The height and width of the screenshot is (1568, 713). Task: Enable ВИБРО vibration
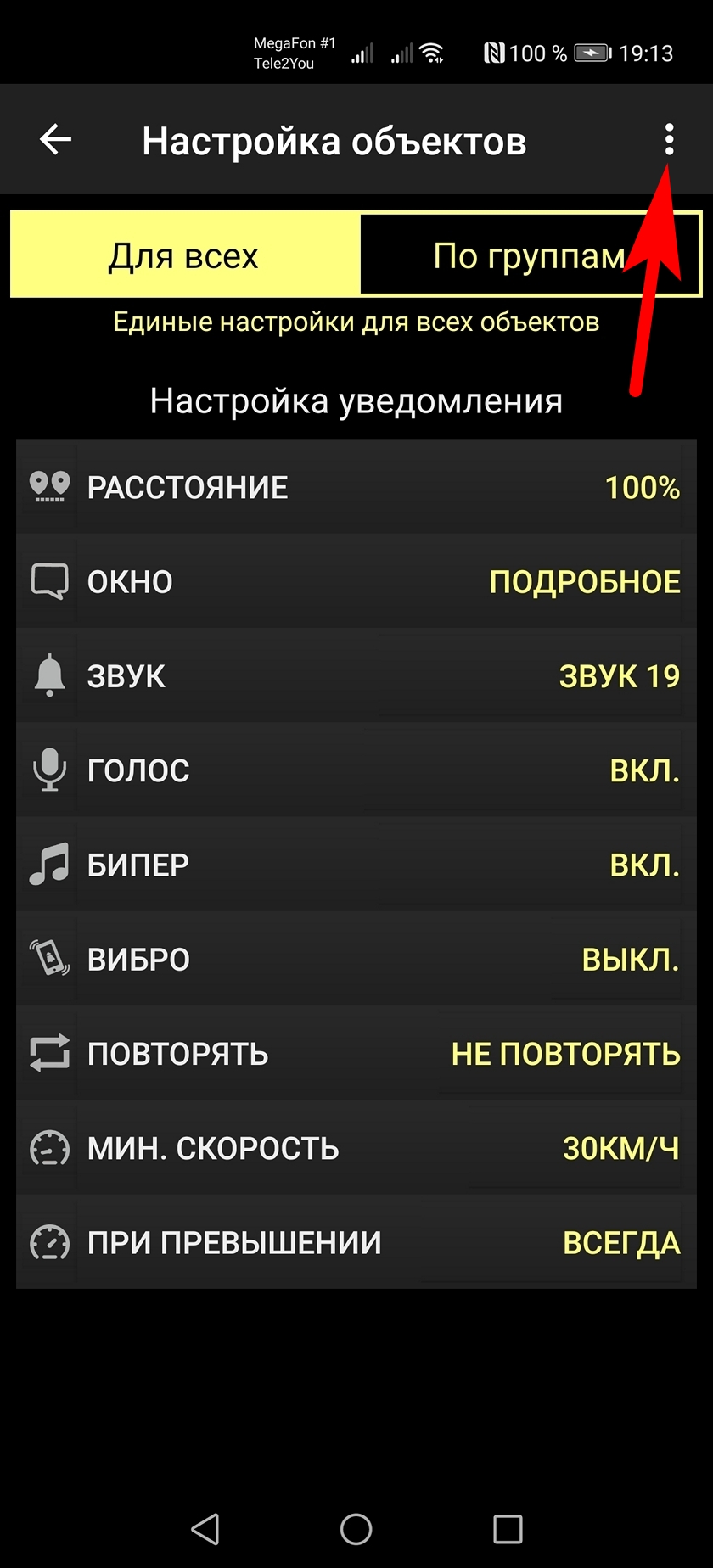[356, 960]
